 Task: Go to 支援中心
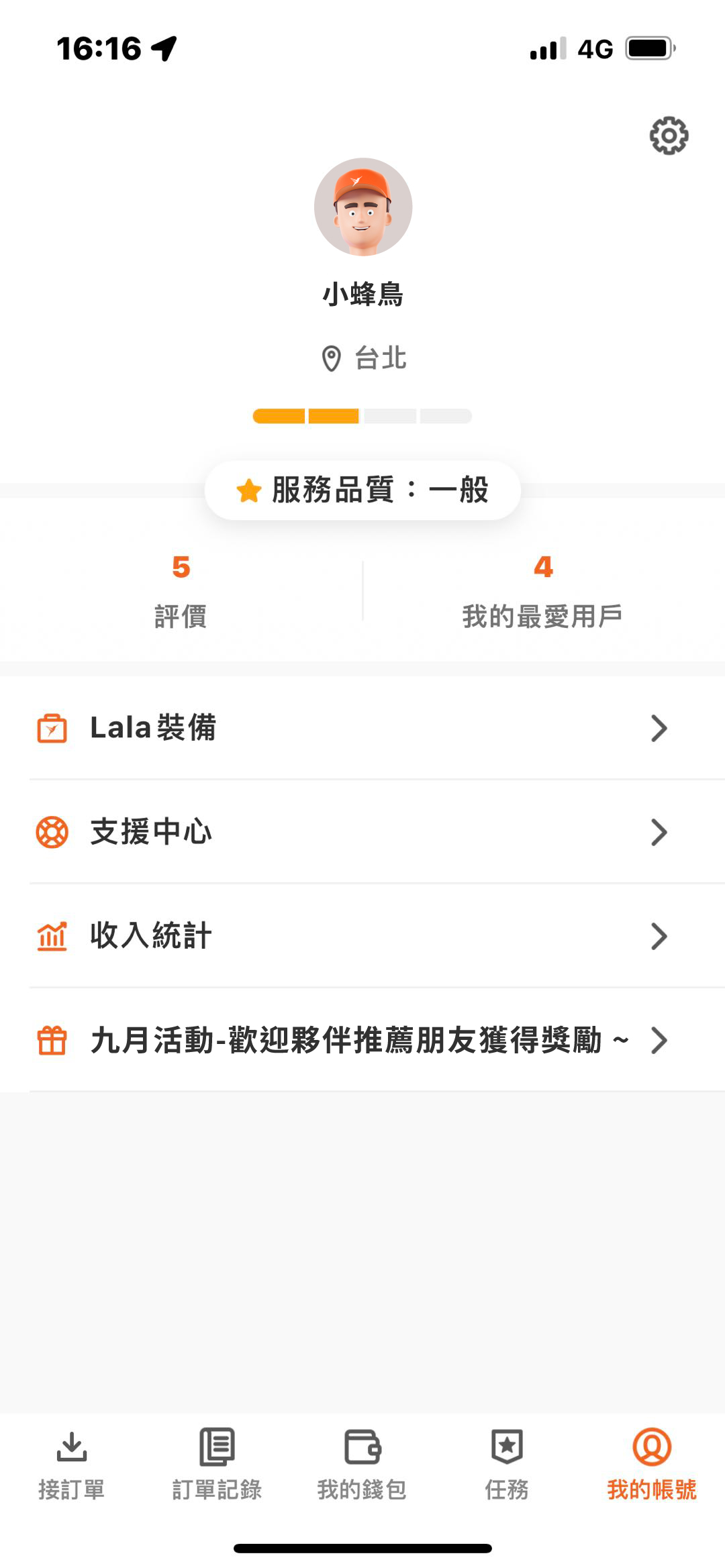click(362, 832)
